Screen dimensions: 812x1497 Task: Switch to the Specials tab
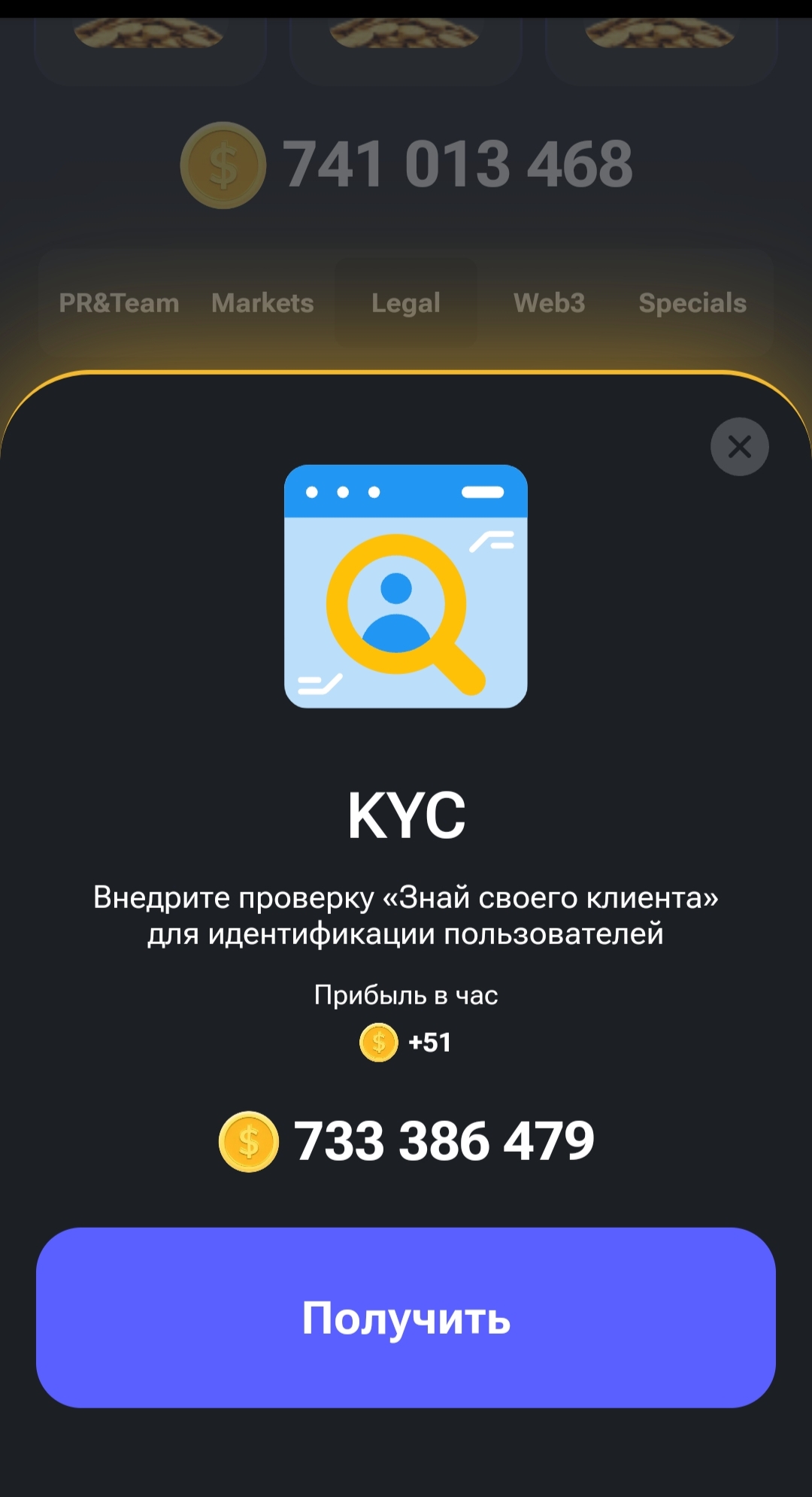[692, 303]
